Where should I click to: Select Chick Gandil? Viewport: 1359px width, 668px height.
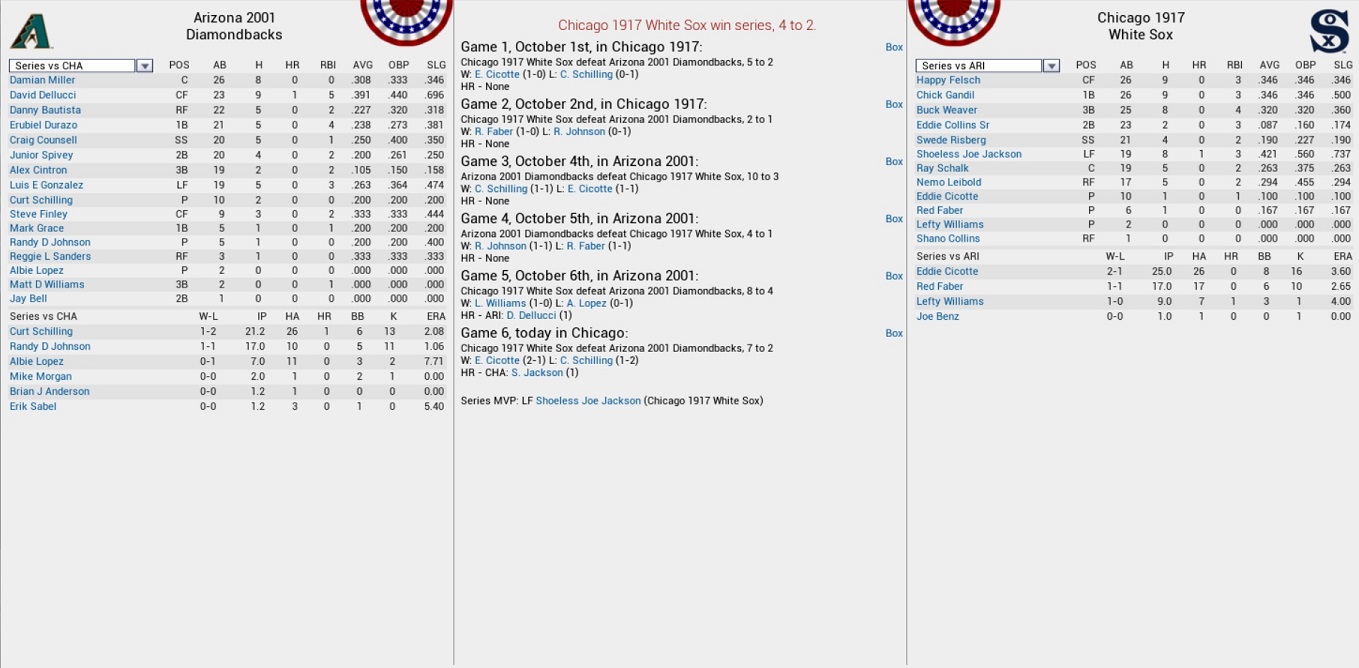[945, 95]
